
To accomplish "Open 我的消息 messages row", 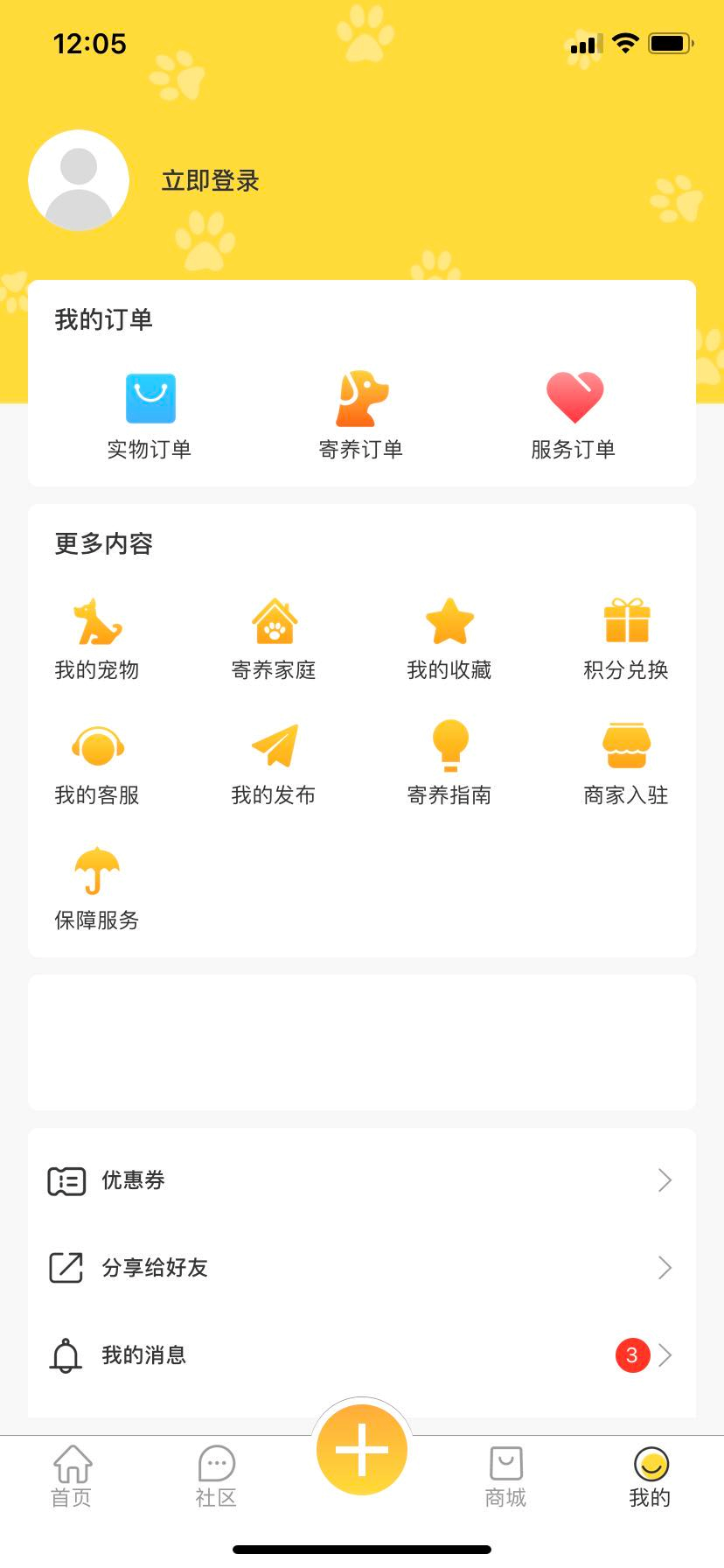I will (x=362, y=1355).
